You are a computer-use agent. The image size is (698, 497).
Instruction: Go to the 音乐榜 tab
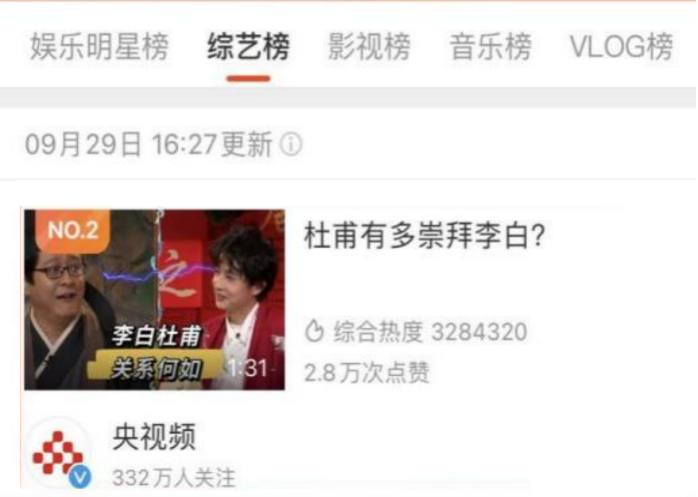coord(490,46)
